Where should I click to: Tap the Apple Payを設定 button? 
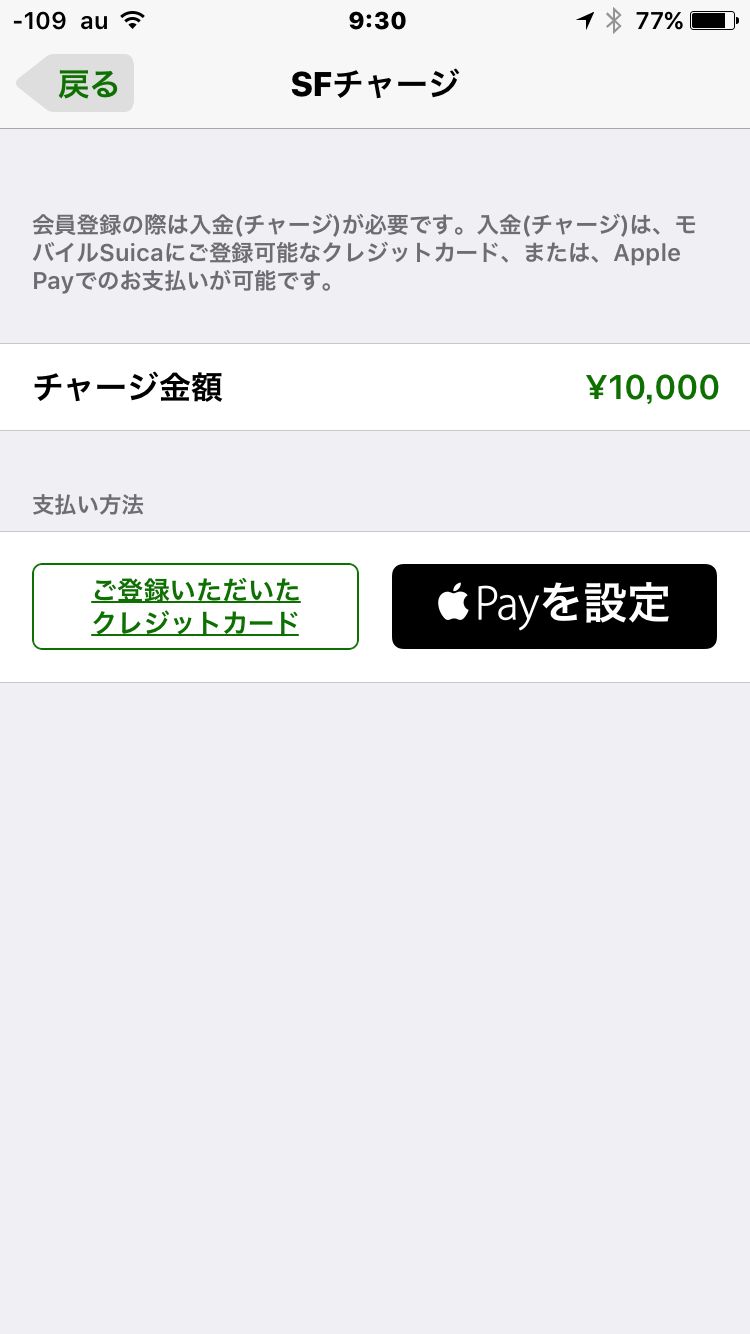(554, 607)
